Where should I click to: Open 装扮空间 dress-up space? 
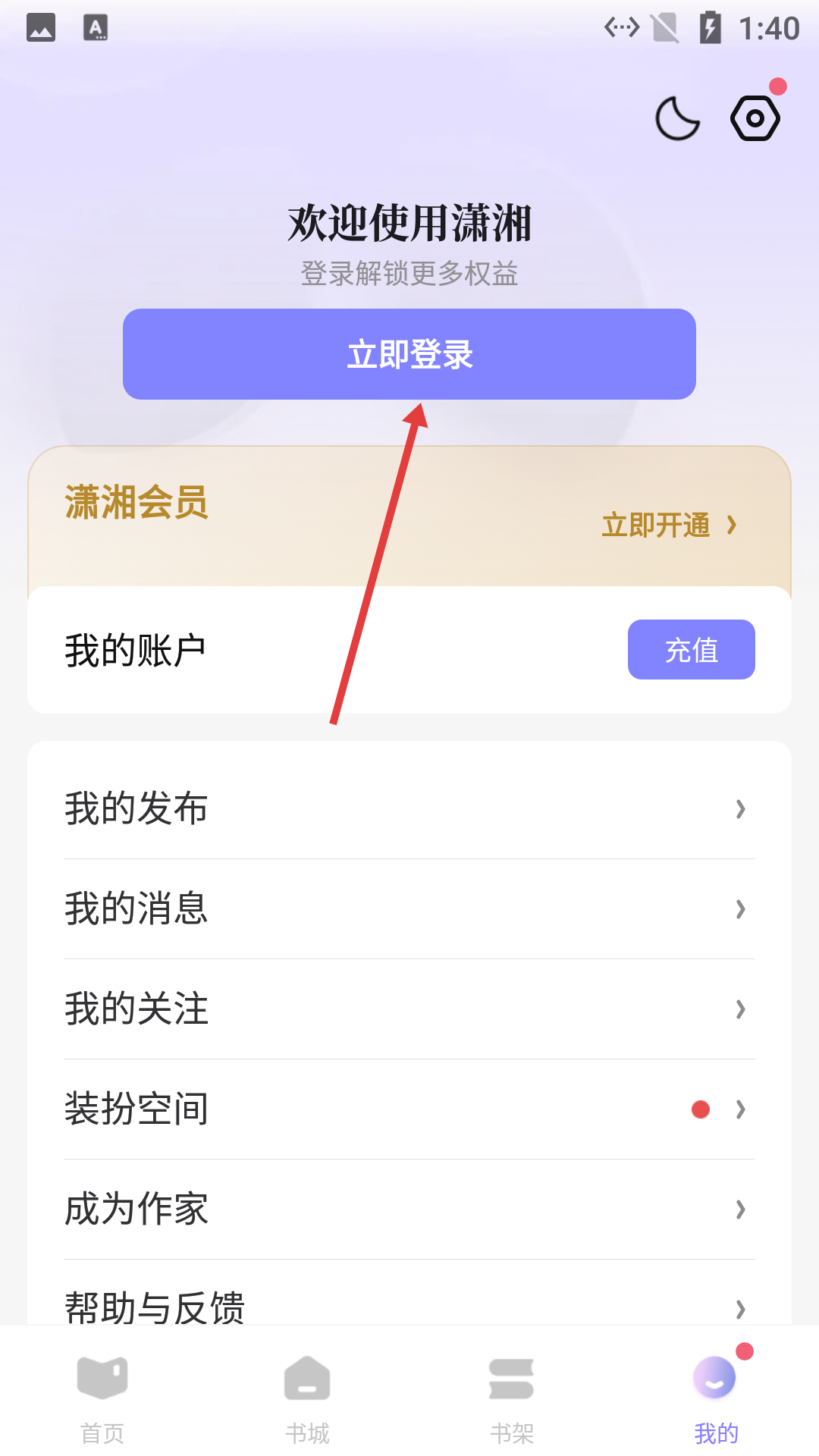(409, 1109)
